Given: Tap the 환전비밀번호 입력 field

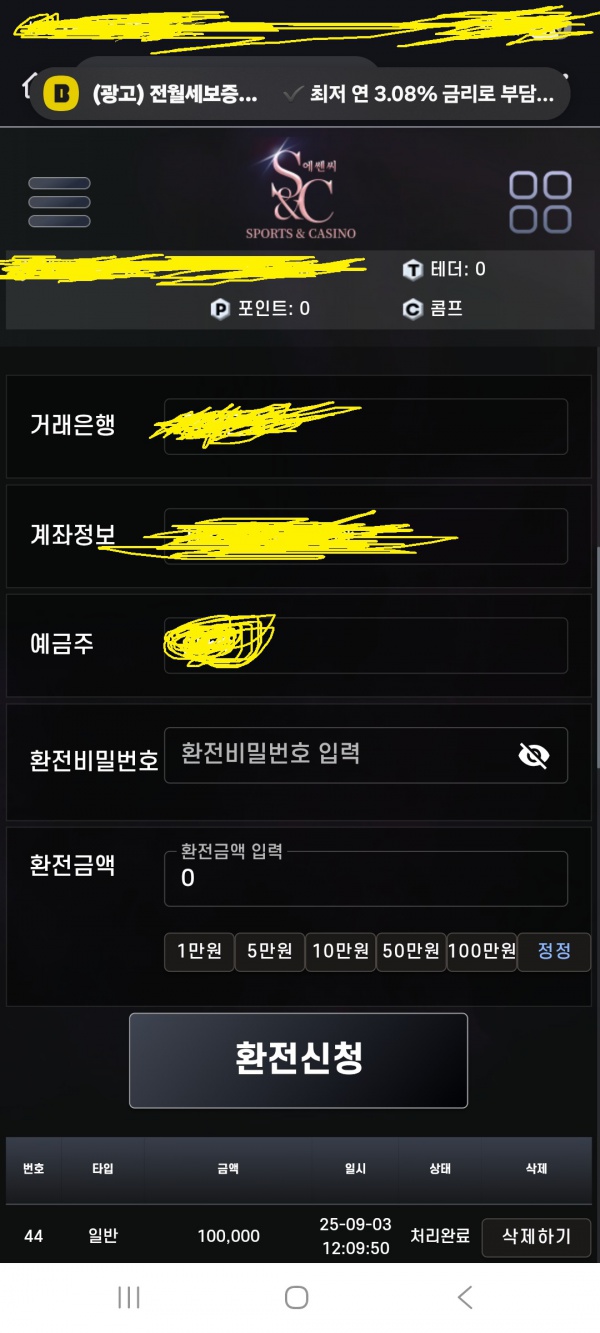Looking at the screenshot, I should click(340, 755).
